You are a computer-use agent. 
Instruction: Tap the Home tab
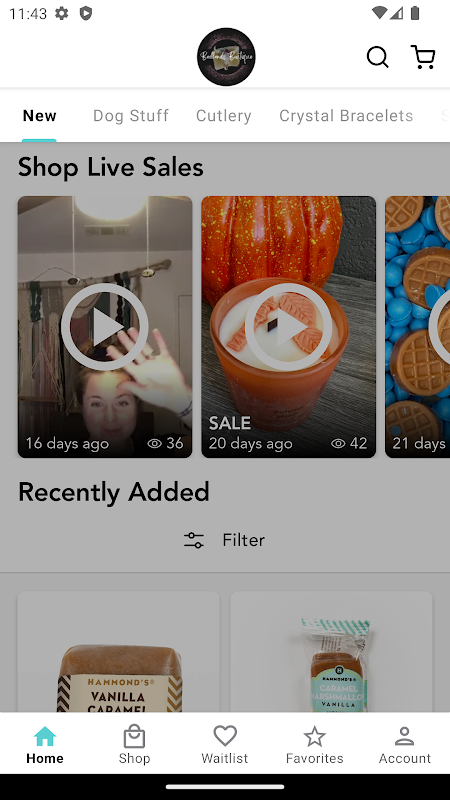click(45, 745)
